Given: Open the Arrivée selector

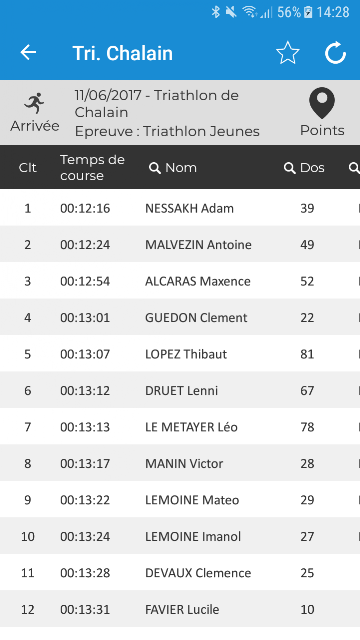Looking at the screenshot, I should tap(35, 113).
